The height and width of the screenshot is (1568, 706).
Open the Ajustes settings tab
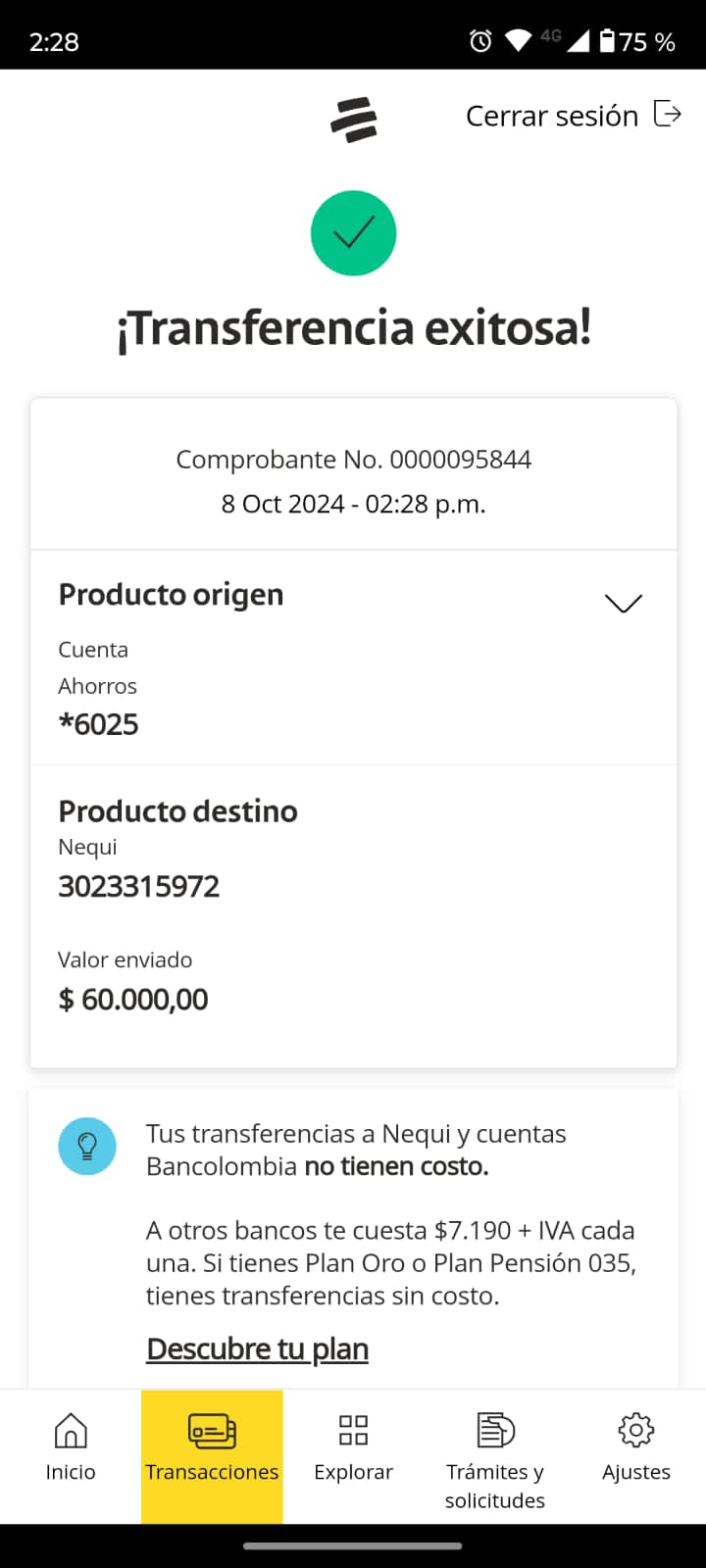[x=636, y=1447]
